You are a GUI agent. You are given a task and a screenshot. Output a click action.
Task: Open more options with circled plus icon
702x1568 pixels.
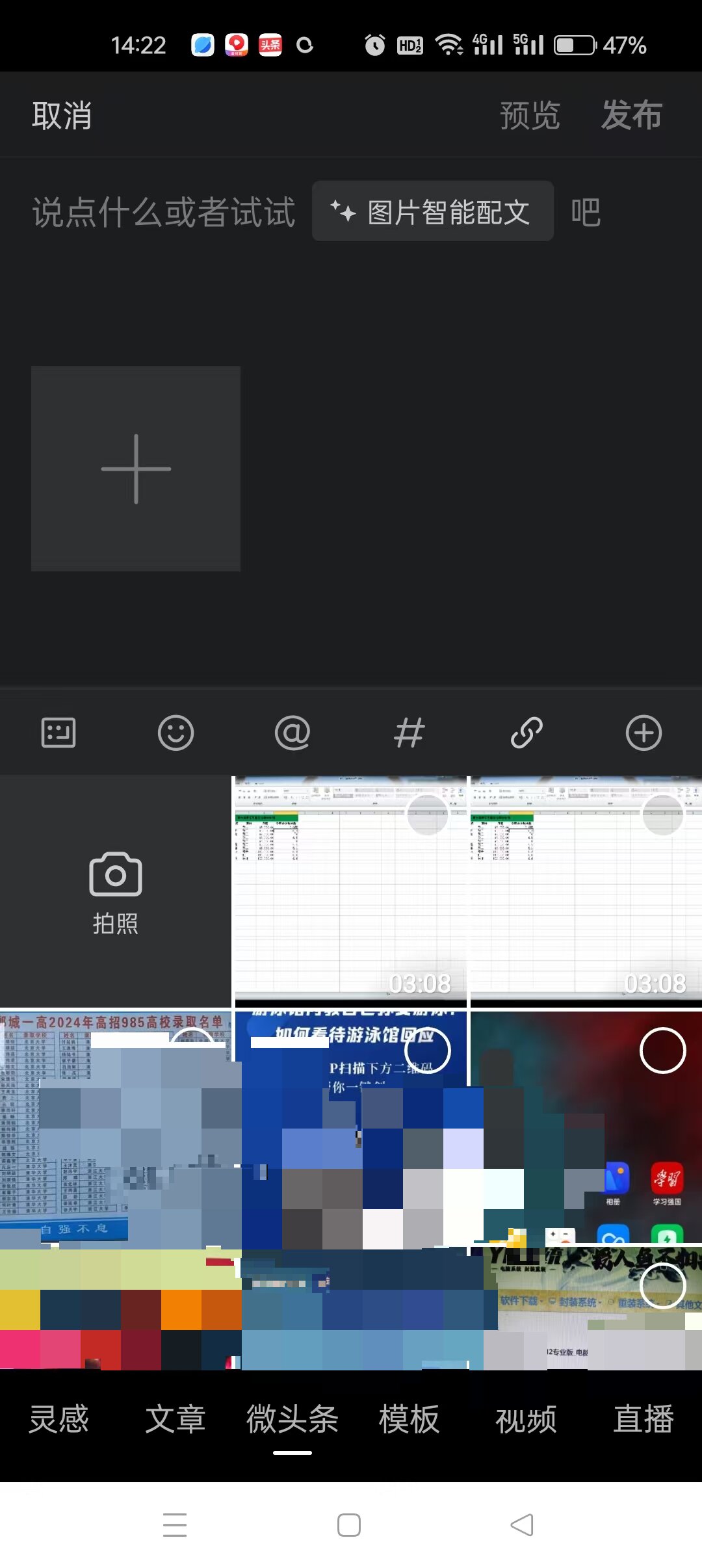(x=643, y=733)
